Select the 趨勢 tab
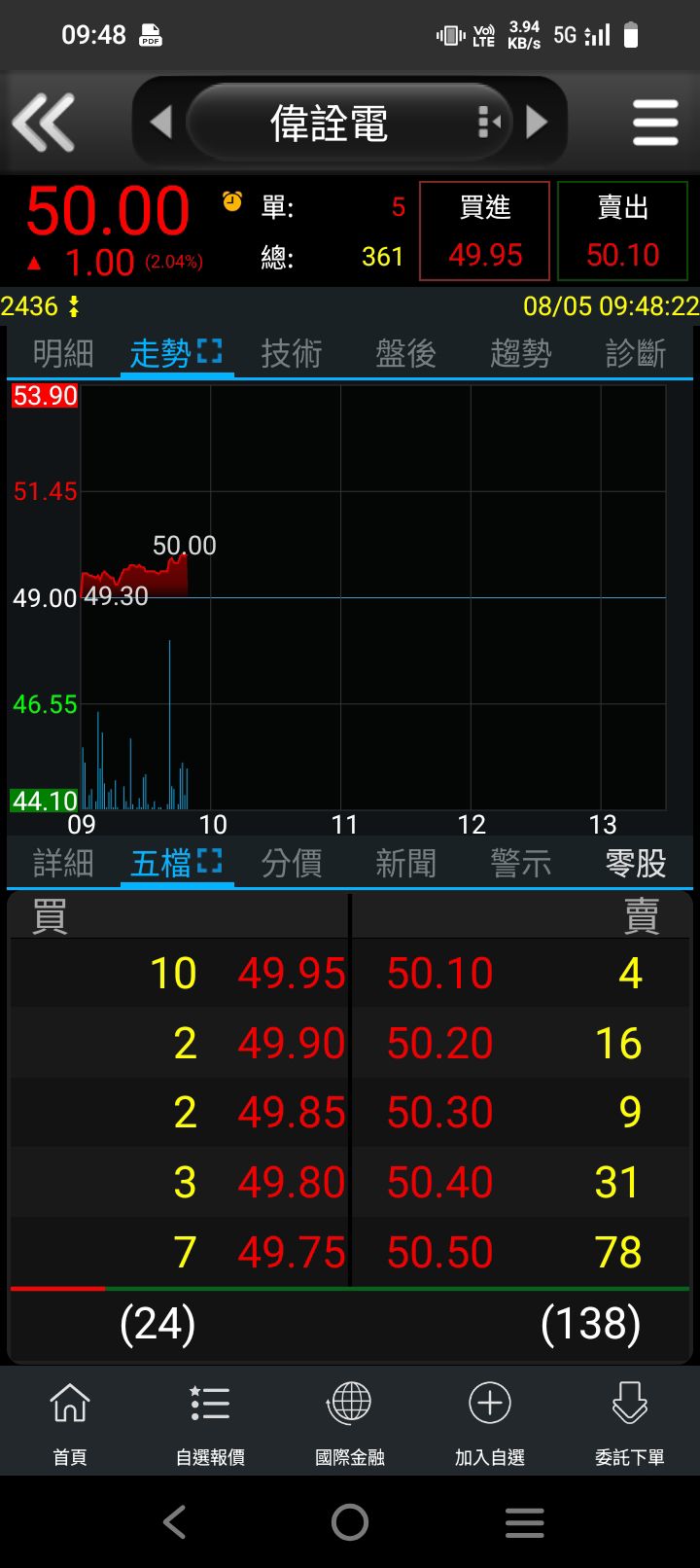 click(x=520, y=354)
